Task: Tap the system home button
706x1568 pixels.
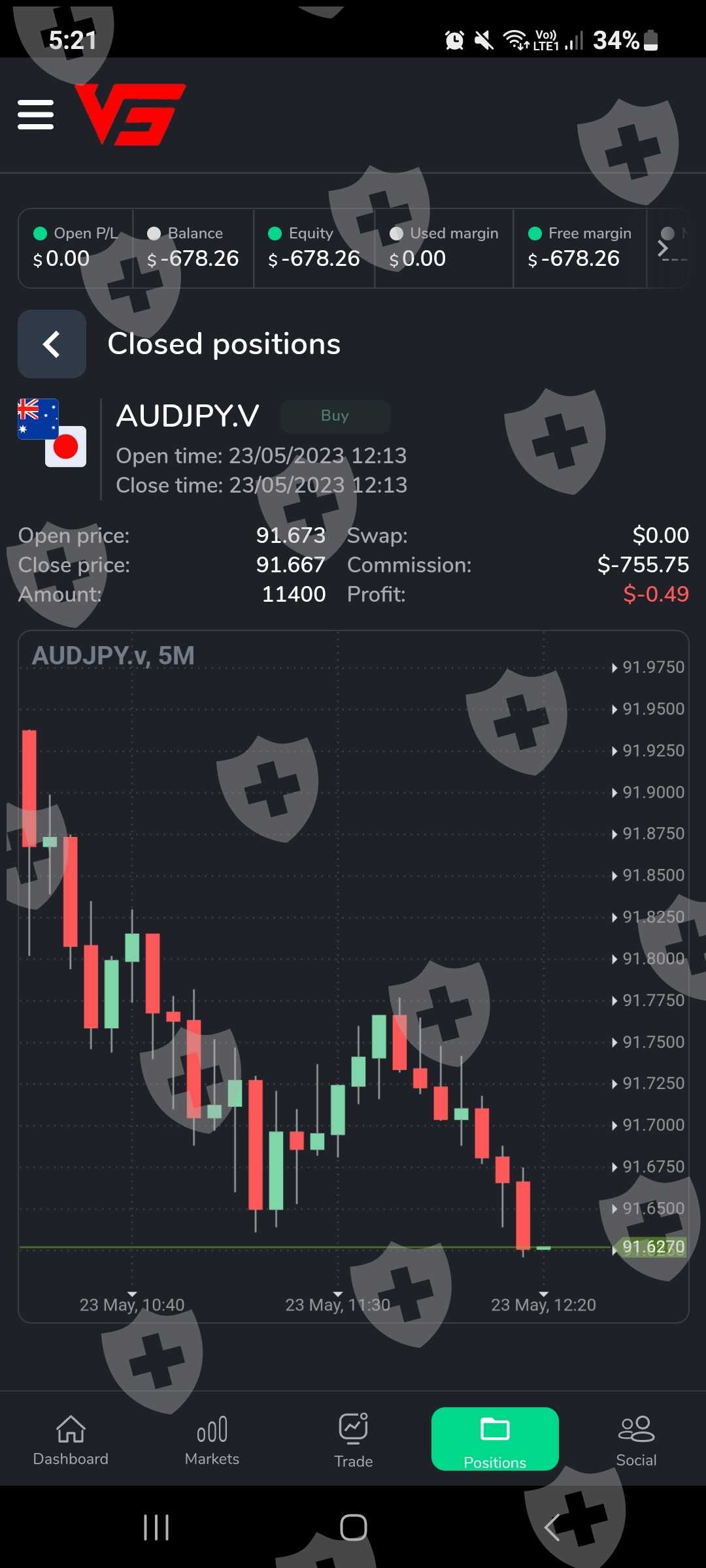Action: click(353, 1527)
